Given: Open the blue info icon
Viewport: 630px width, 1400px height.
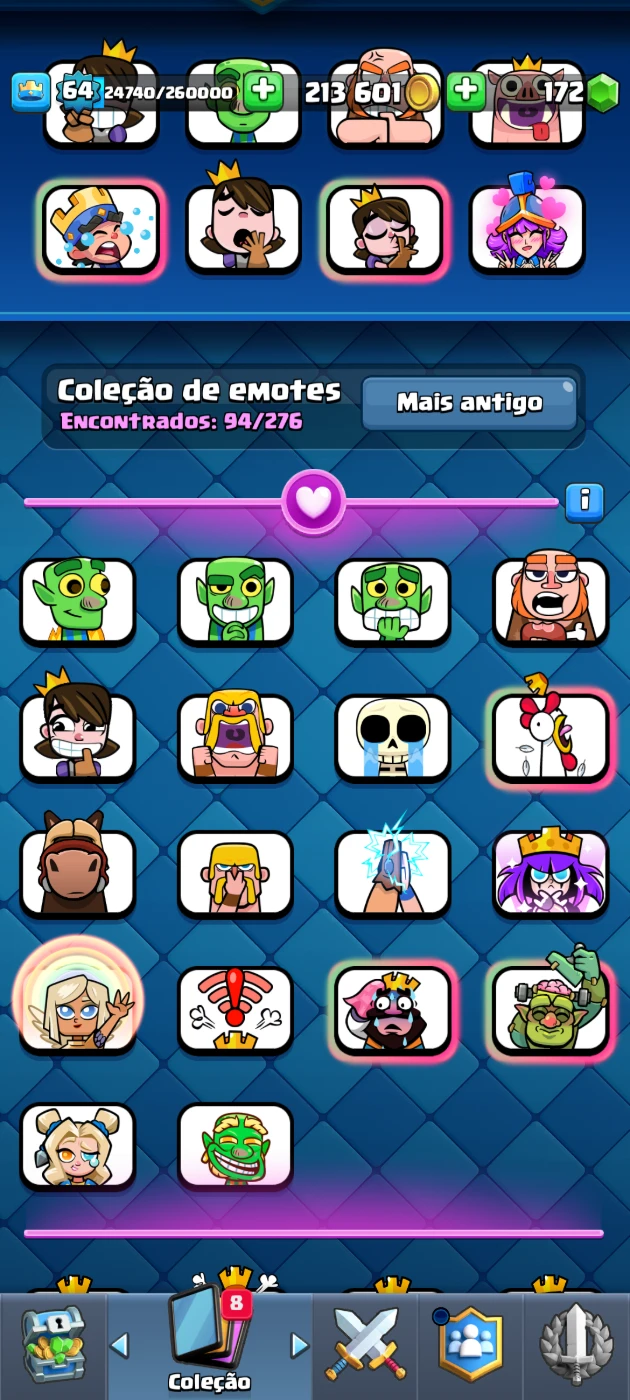Looking at the screenshot, I should point(584,503).
